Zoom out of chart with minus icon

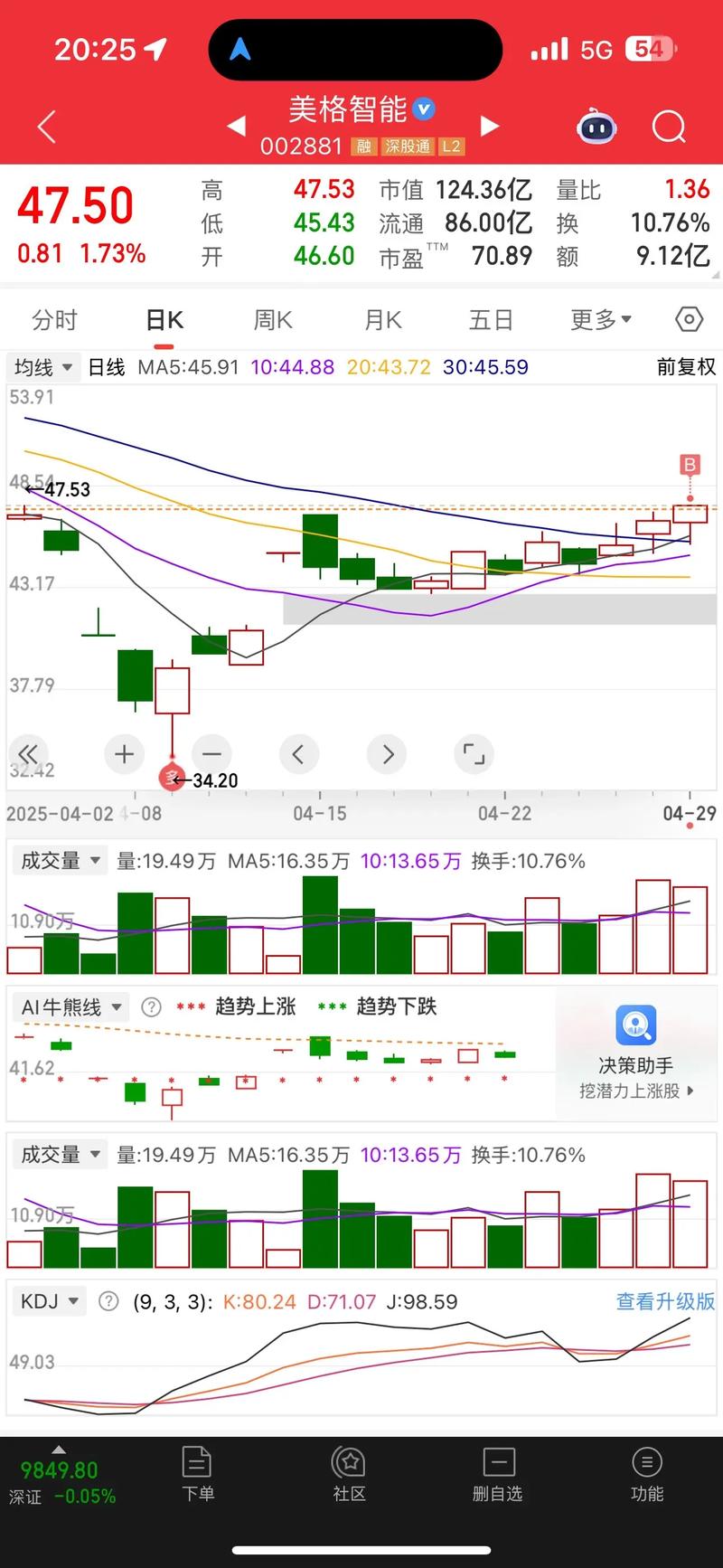[211, 753]
